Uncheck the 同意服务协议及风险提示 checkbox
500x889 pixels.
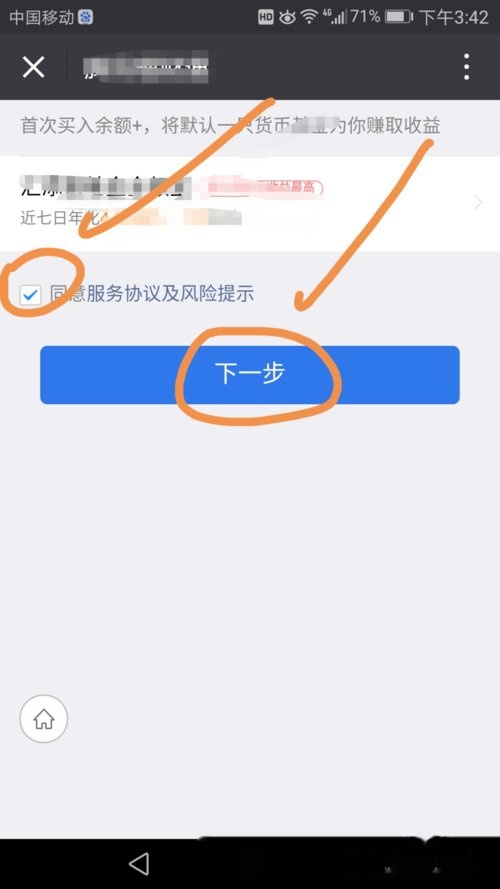click(x=30, y=295)
